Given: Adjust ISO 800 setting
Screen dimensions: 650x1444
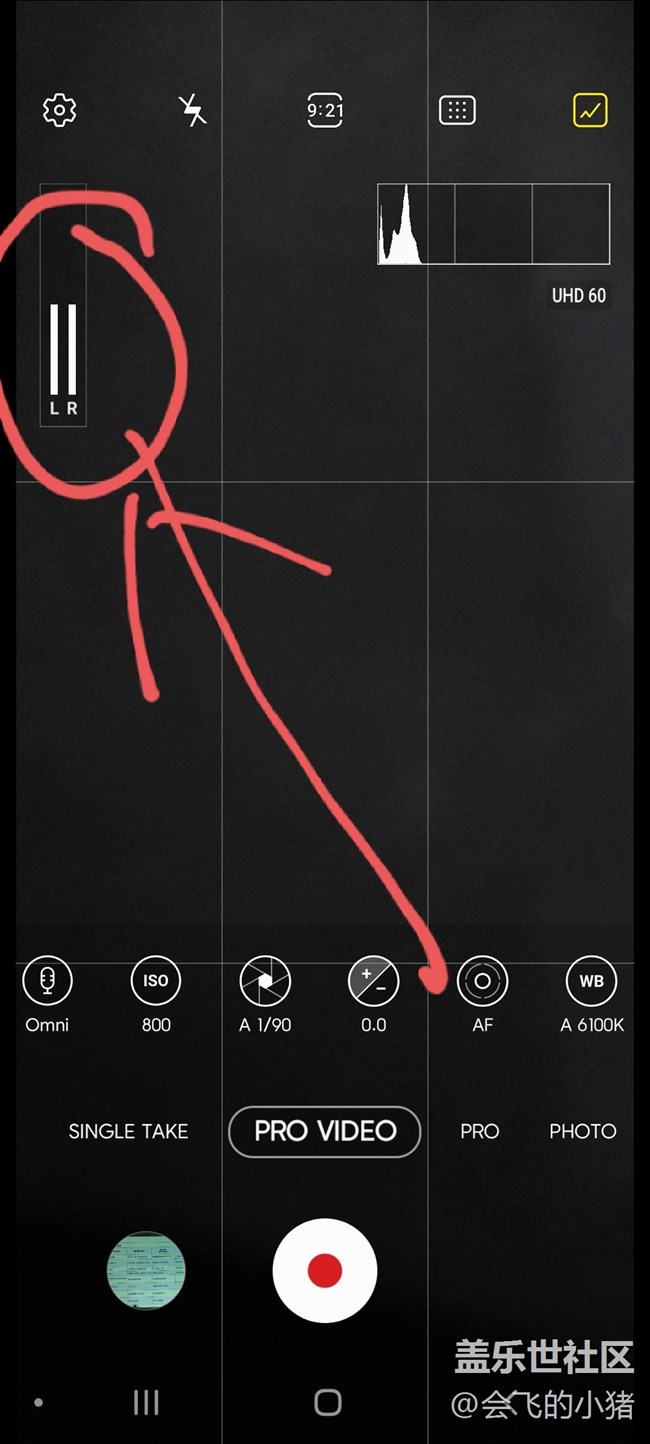Looking at the screenshot, I should [x=156, y=996].
